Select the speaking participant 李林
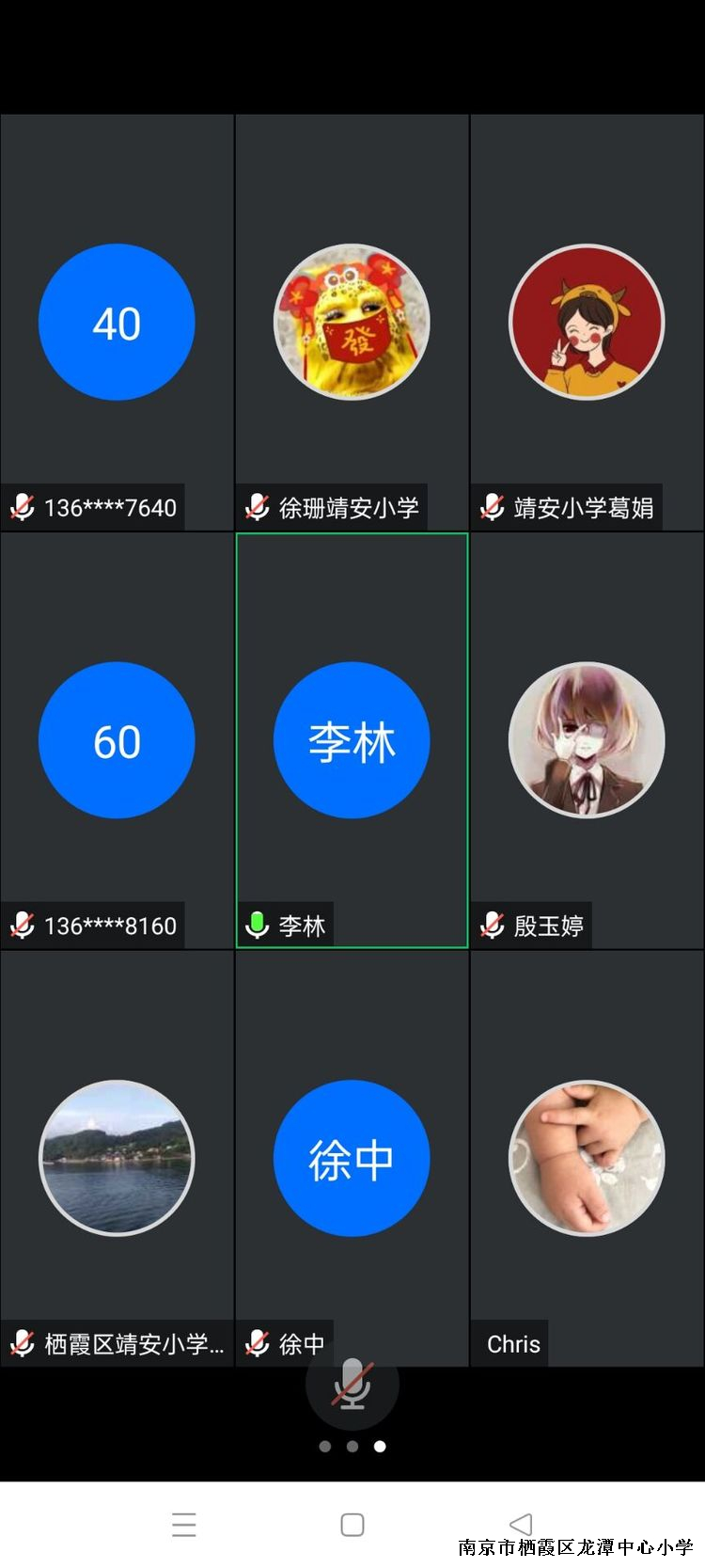The image size is (705, 1568). [352, 740]
